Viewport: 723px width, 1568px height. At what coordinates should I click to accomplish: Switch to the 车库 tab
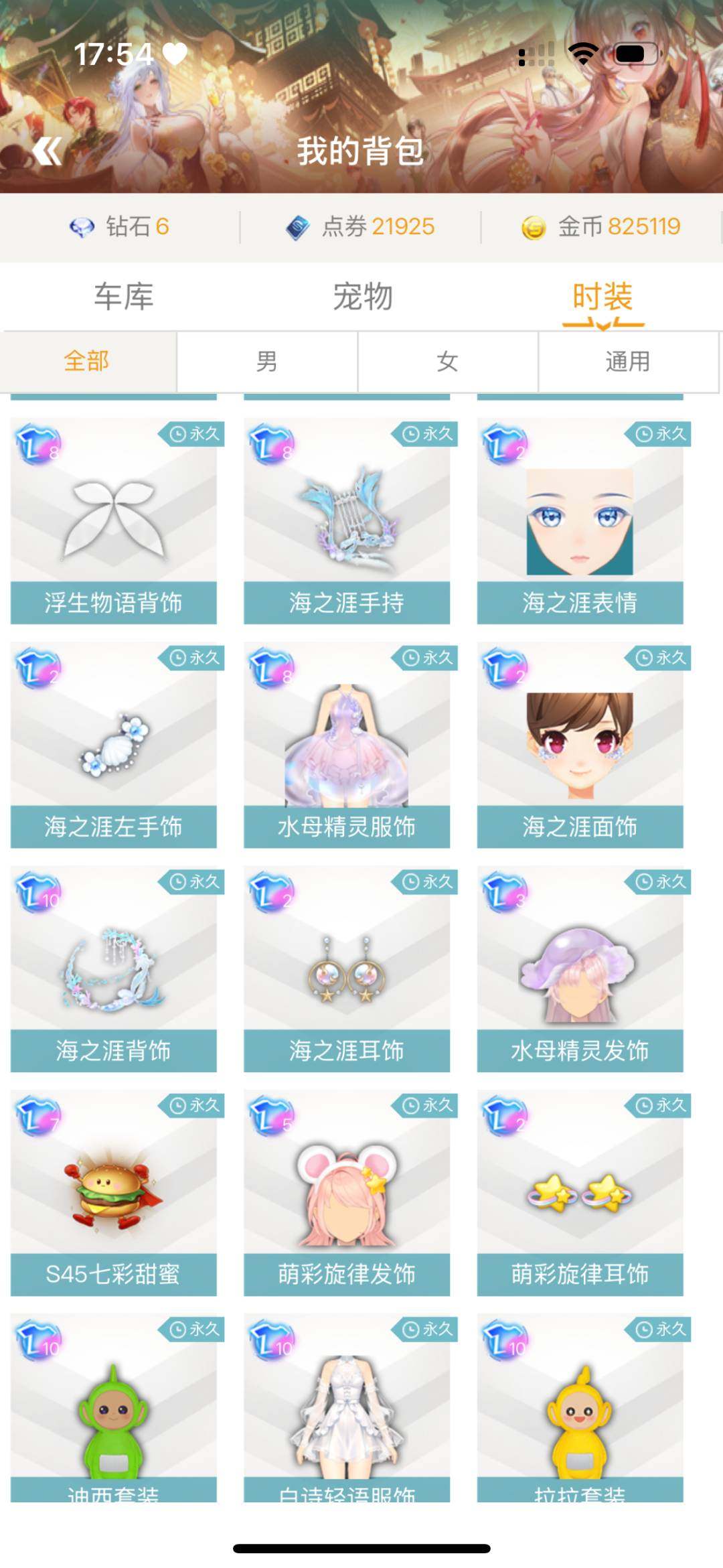(124, 297)
